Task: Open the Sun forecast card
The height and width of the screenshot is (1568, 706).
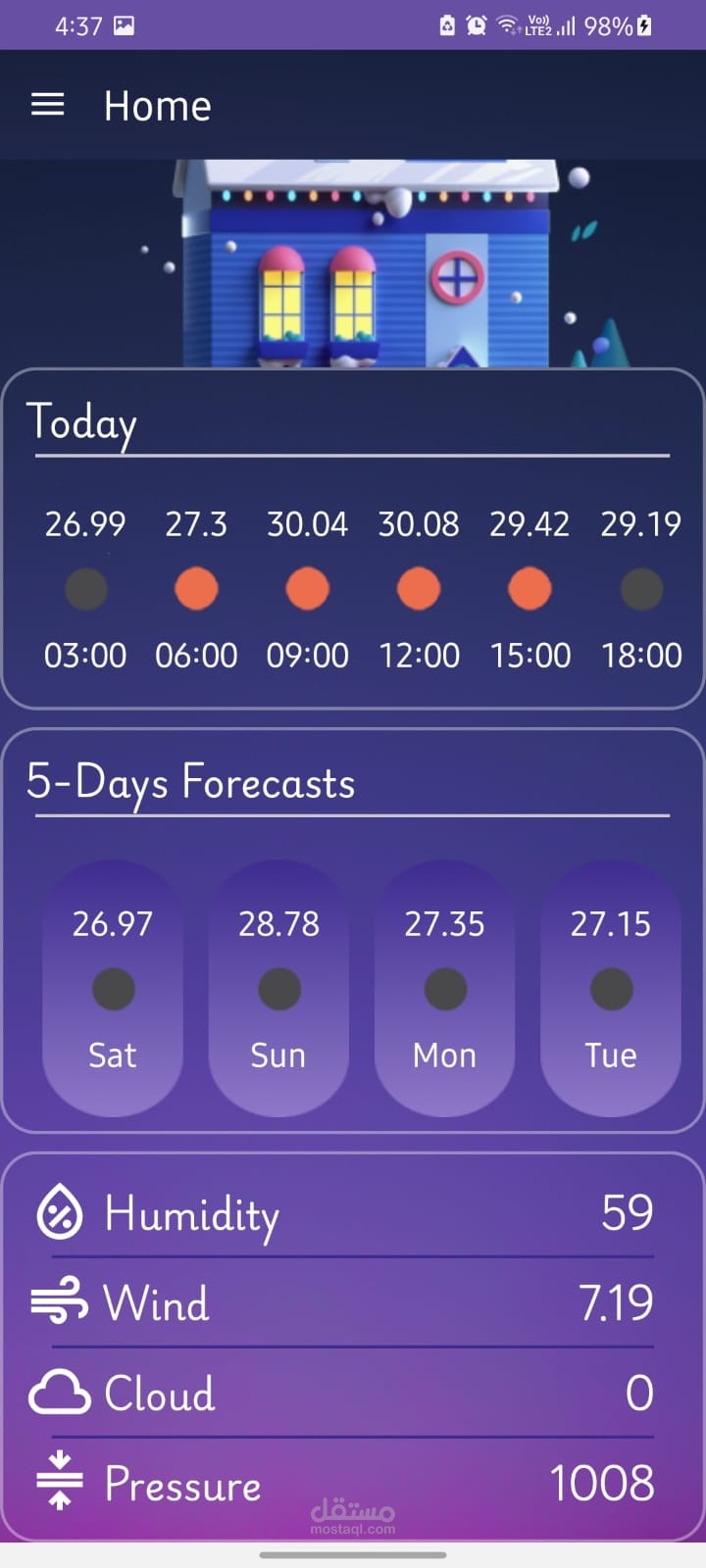Action: (278, 988)
